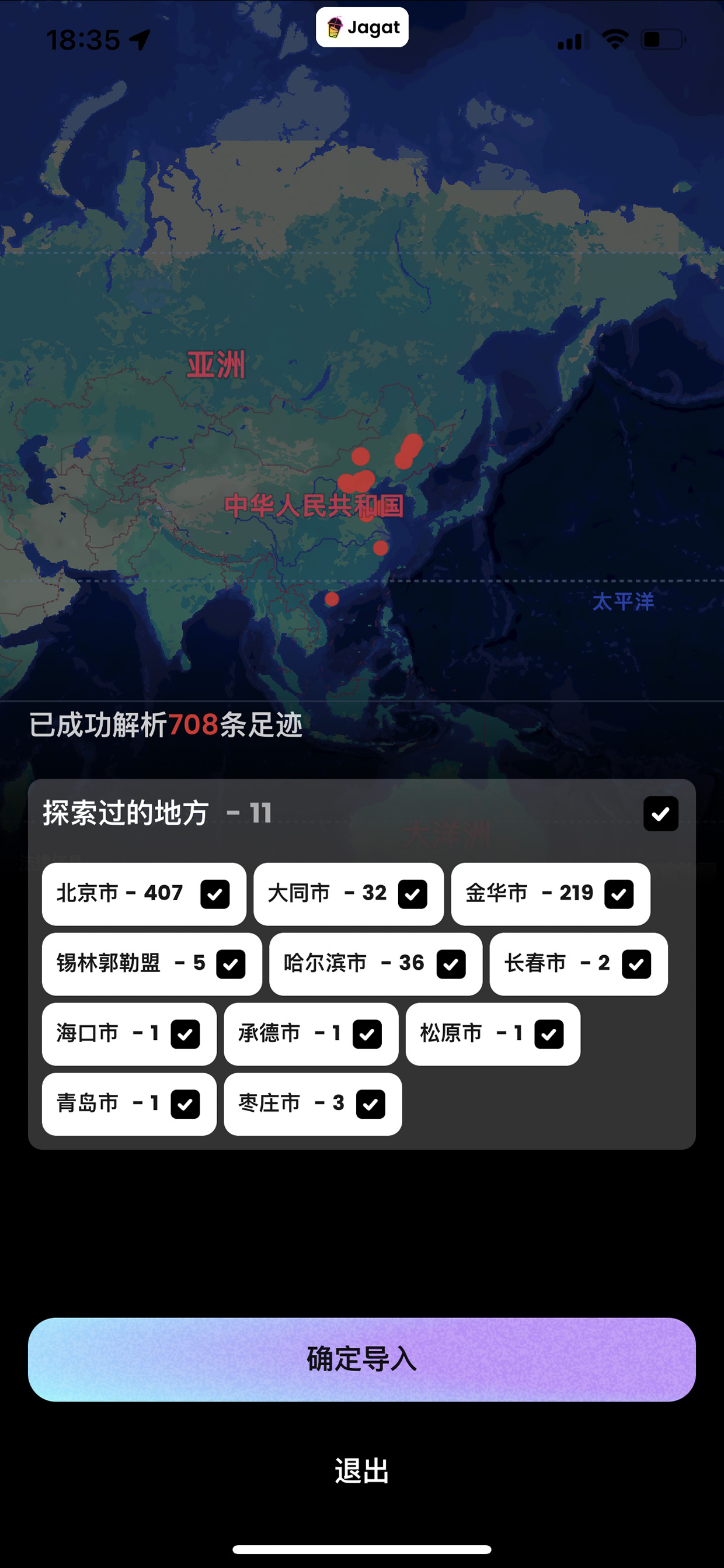Deselect 枣庄市 - 3

pyautogui.click(x=371, y=1104)
